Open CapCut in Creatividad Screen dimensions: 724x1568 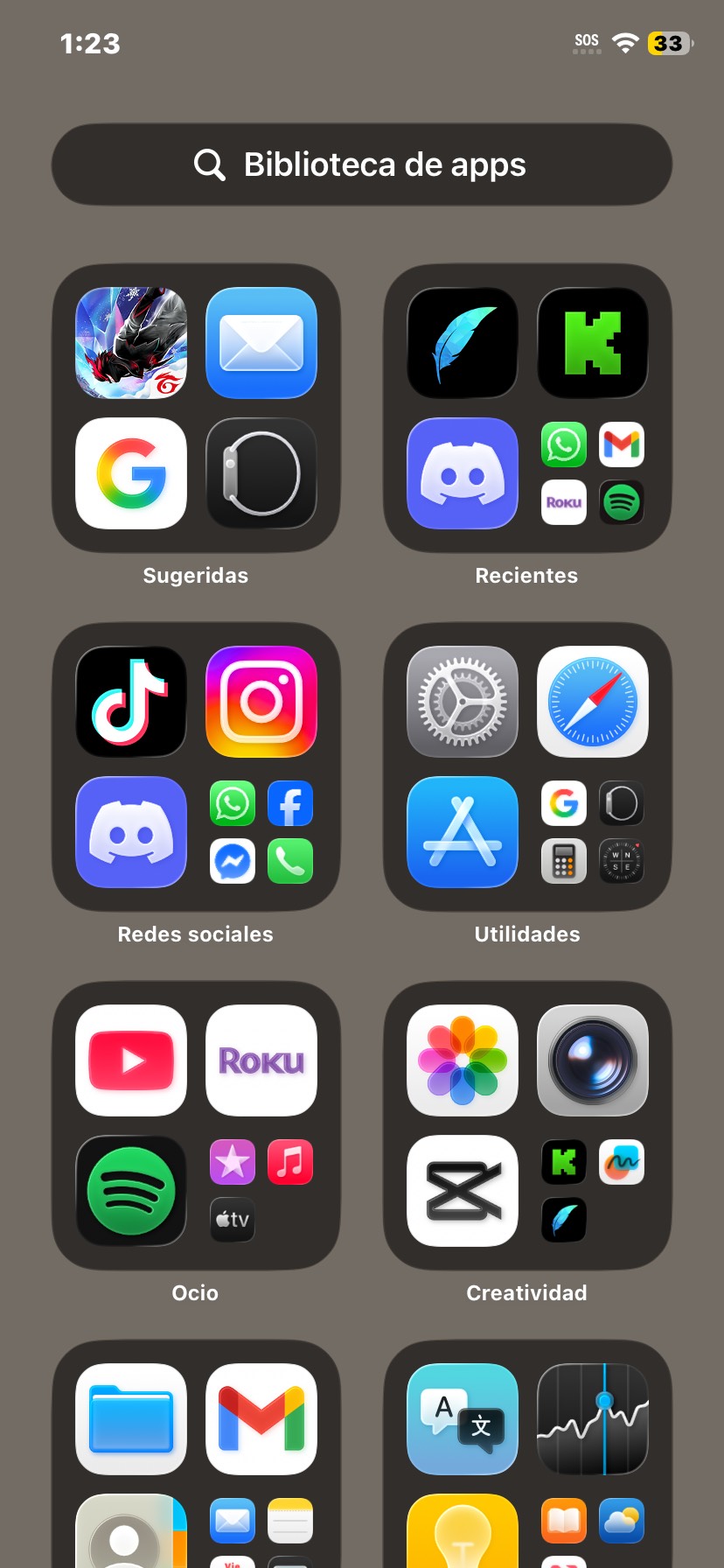463,1191
